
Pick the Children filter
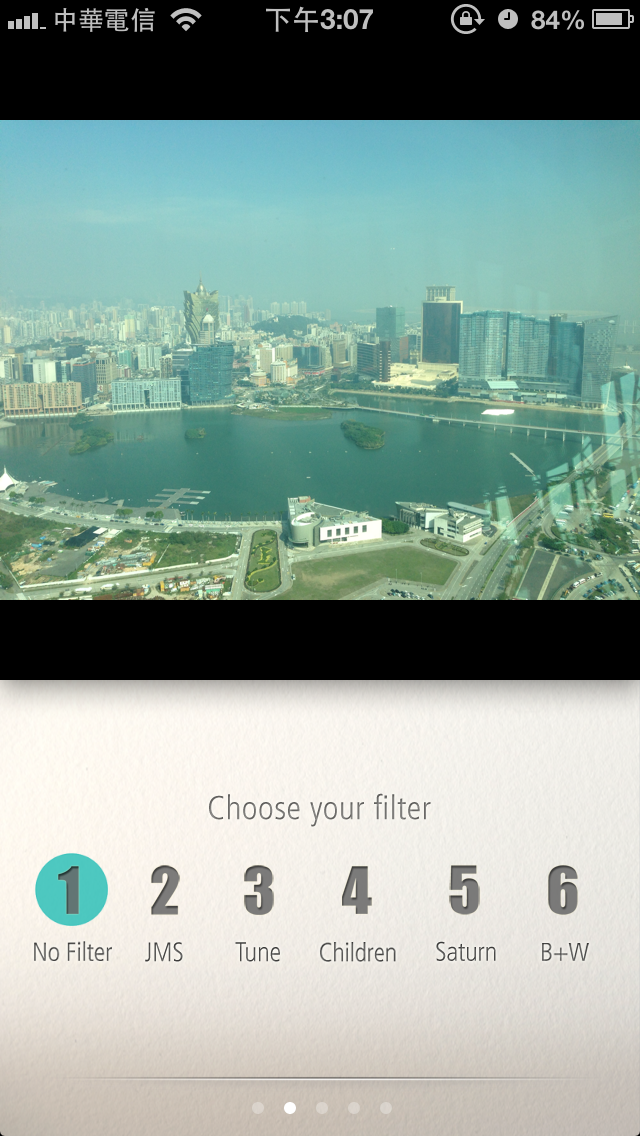[357, 890]
